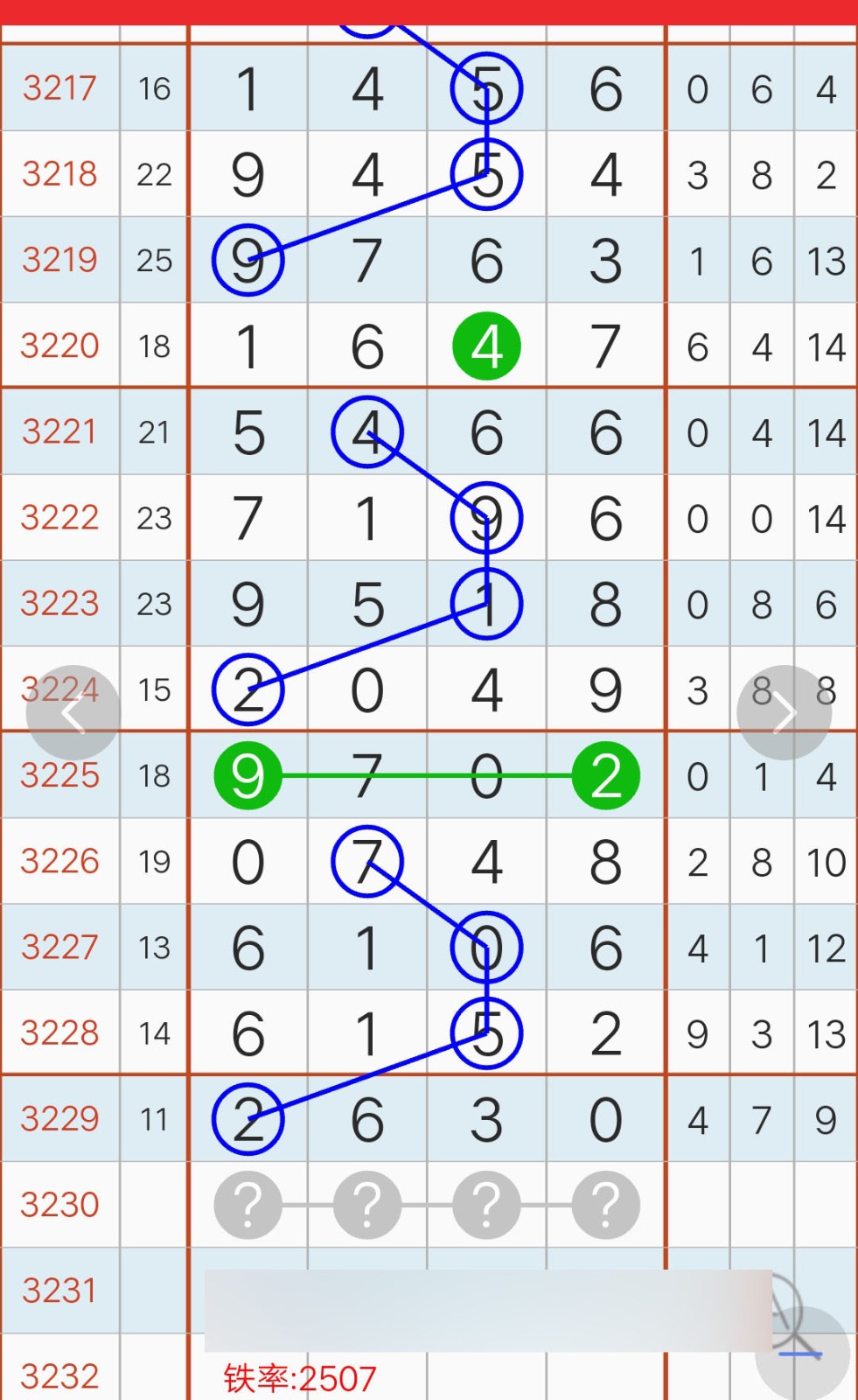
Task: Go to the next chart with right arrow
Action: tap(784, 713)
